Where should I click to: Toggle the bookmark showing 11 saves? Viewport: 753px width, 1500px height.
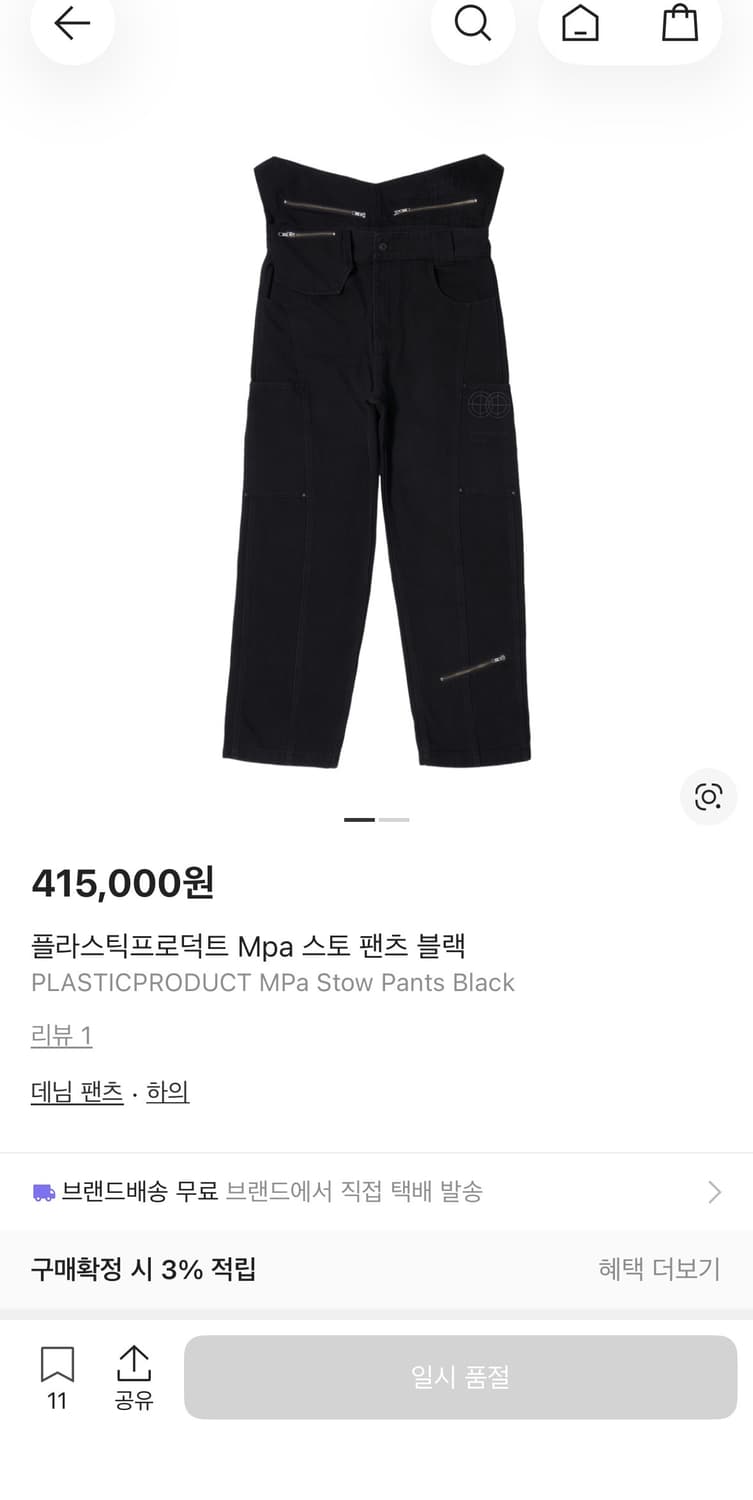click(x=56, y=1377)
